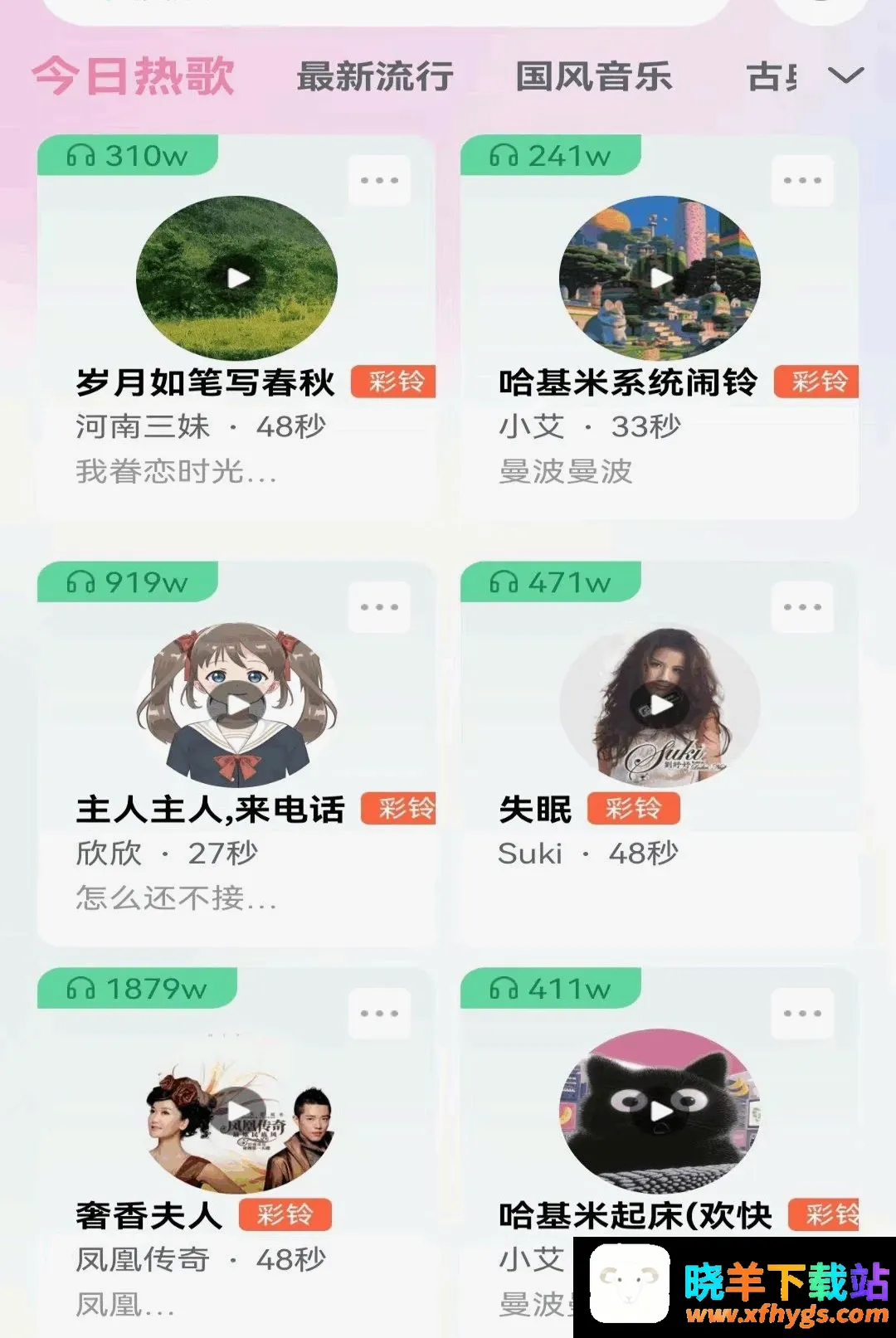Select the 今日热歌 tab
This screenshot has height=1338, width=896.
[x=134, y=76]
